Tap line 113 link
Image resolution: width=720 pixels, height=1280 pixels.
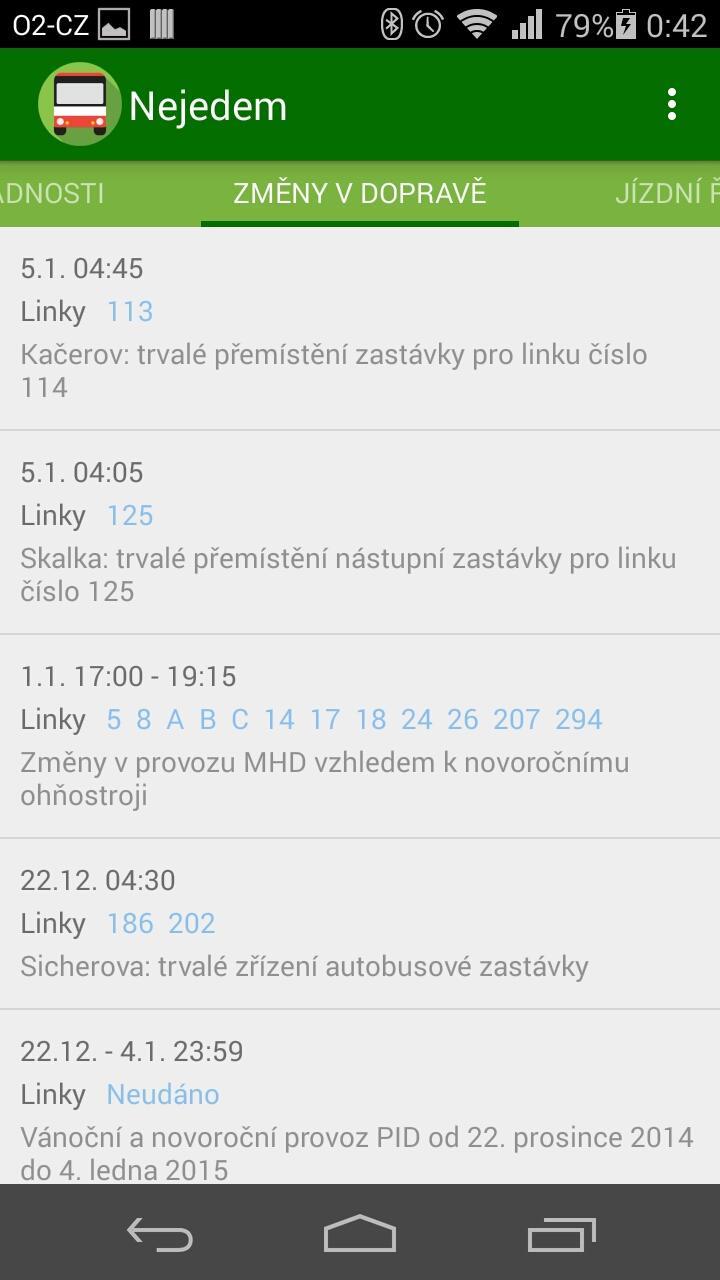[x=130, y=312]
